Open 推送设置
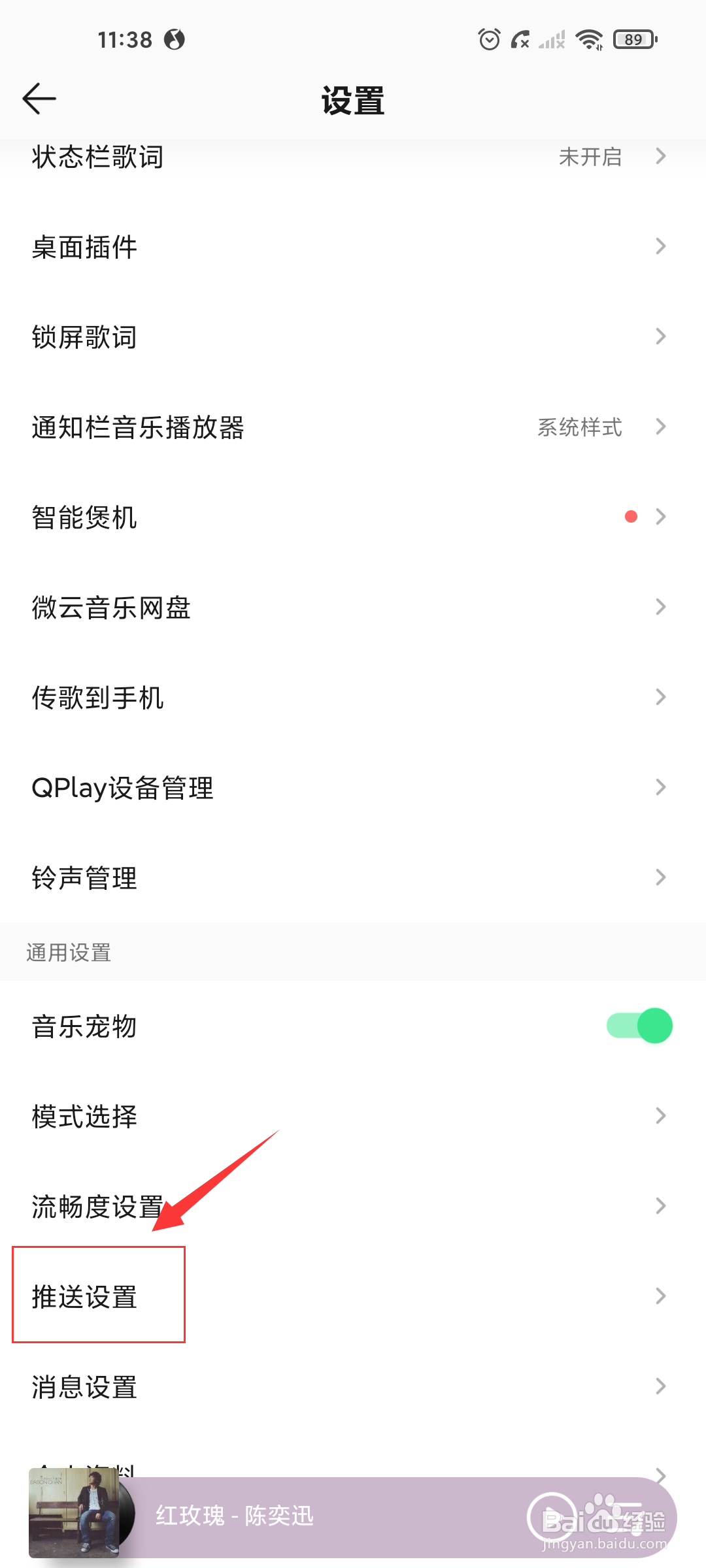The image size is (706, 1568). pos(353,1296)
